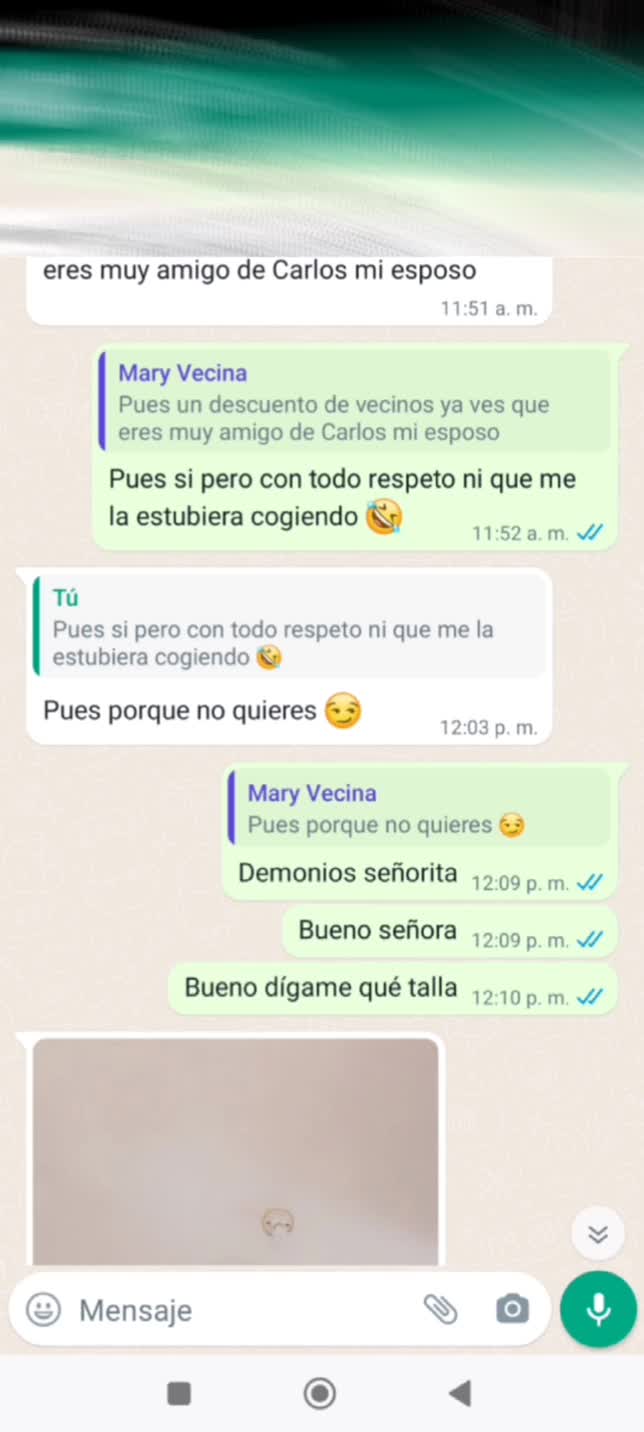Open the camera from message bar

[512, 1309]
